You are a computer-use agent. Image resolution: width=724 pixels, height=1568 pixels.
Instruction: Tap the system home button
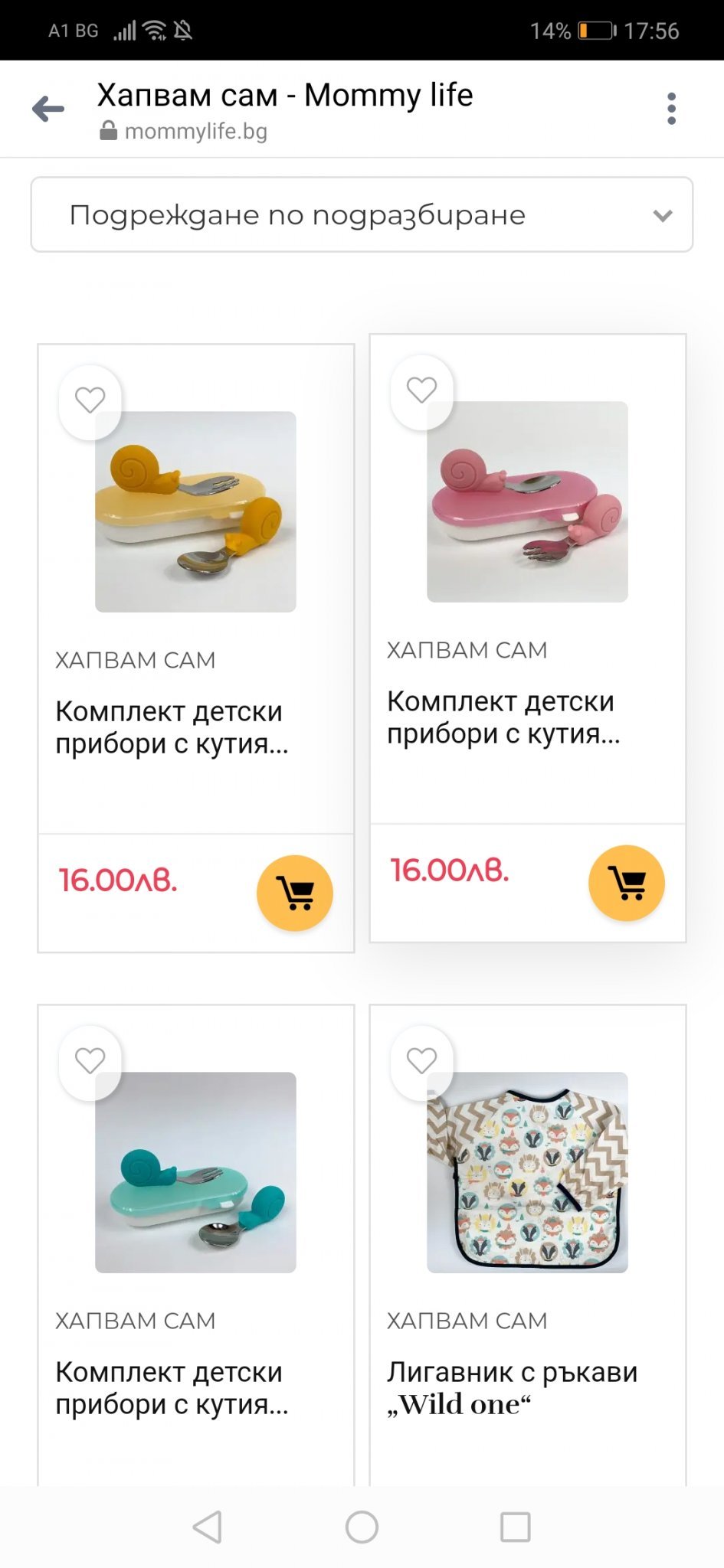coord(362,1527)
